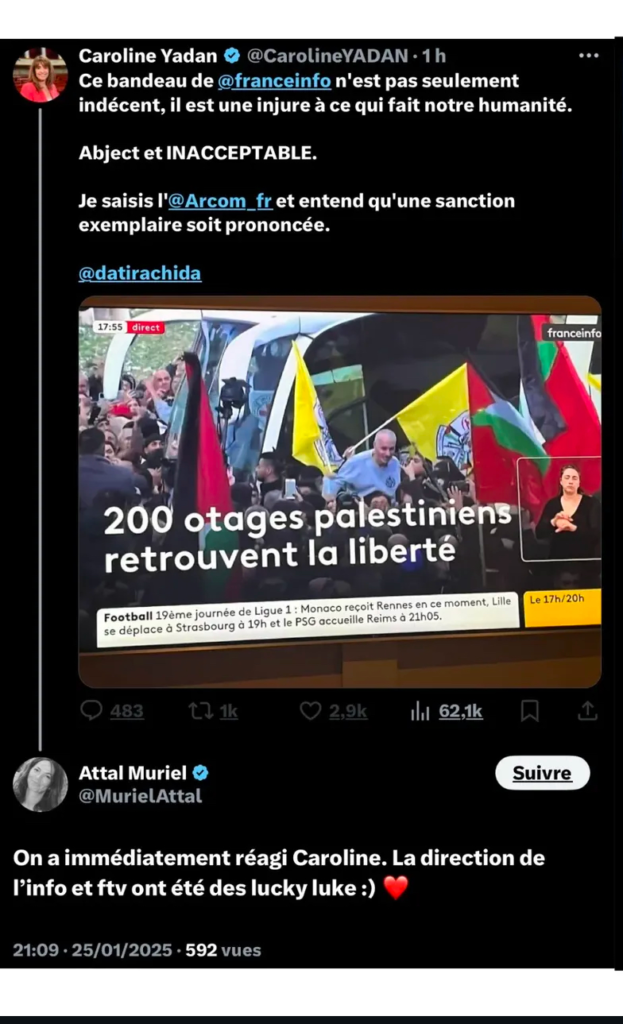Open the @datirachida mention link
Screen dimensions: 623x1024
pyautogui.click(x=140, y=272)
